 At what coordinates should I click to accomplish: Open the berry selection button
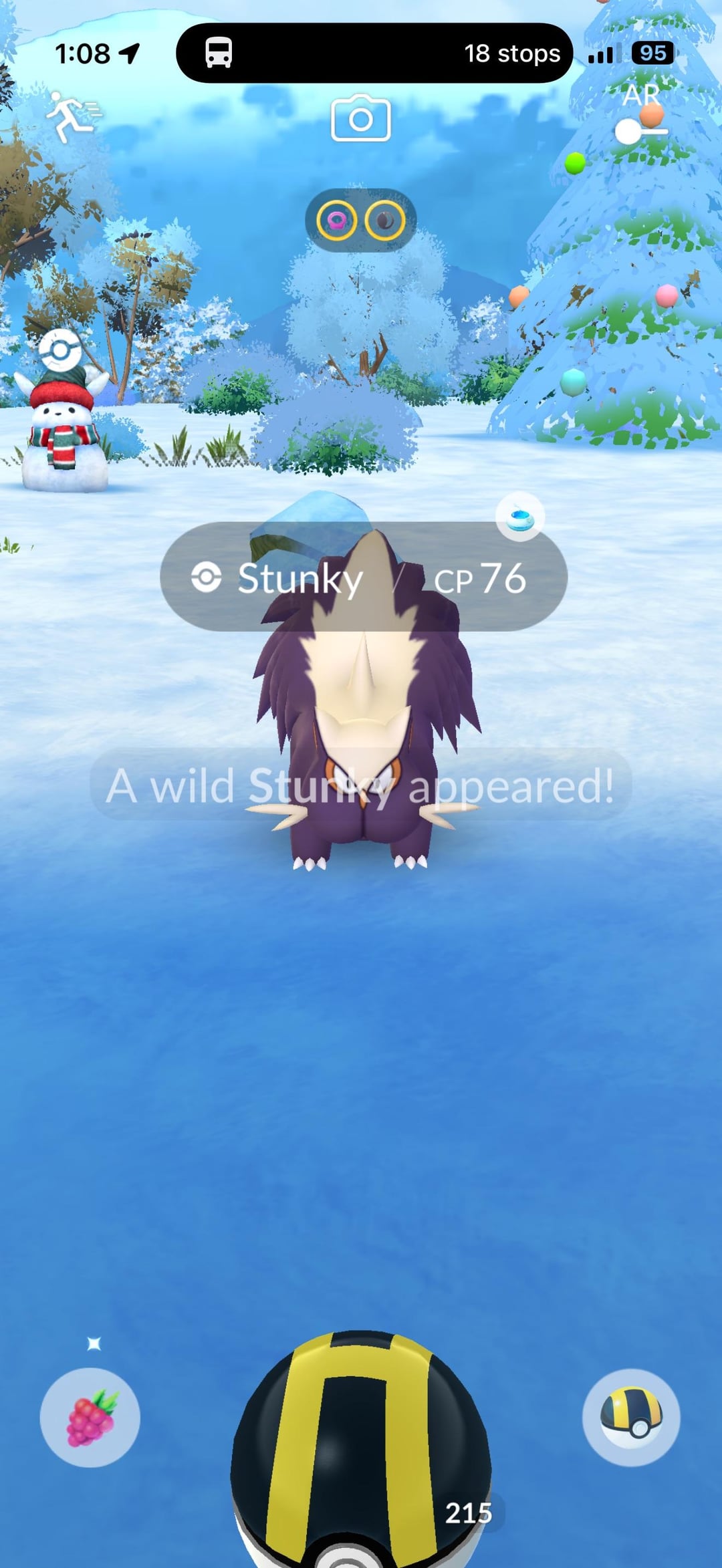click(x=90, y=1417)
